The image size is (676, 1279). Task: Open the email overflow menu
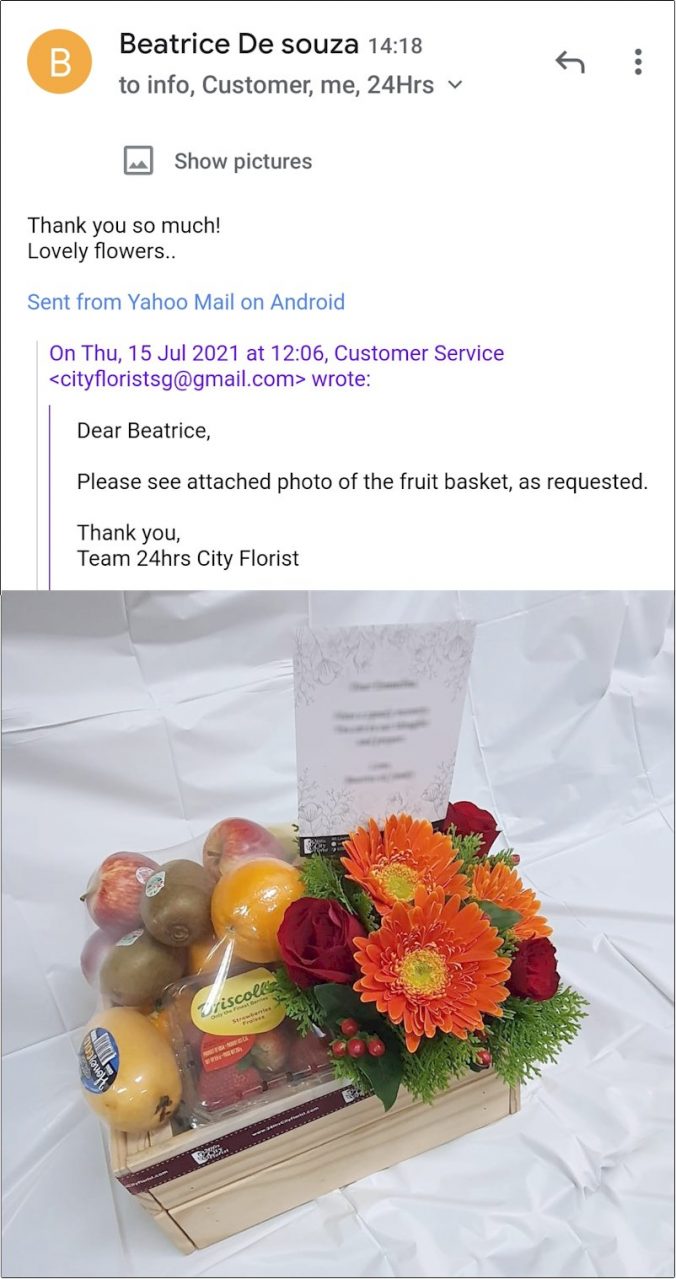(638, 62)
